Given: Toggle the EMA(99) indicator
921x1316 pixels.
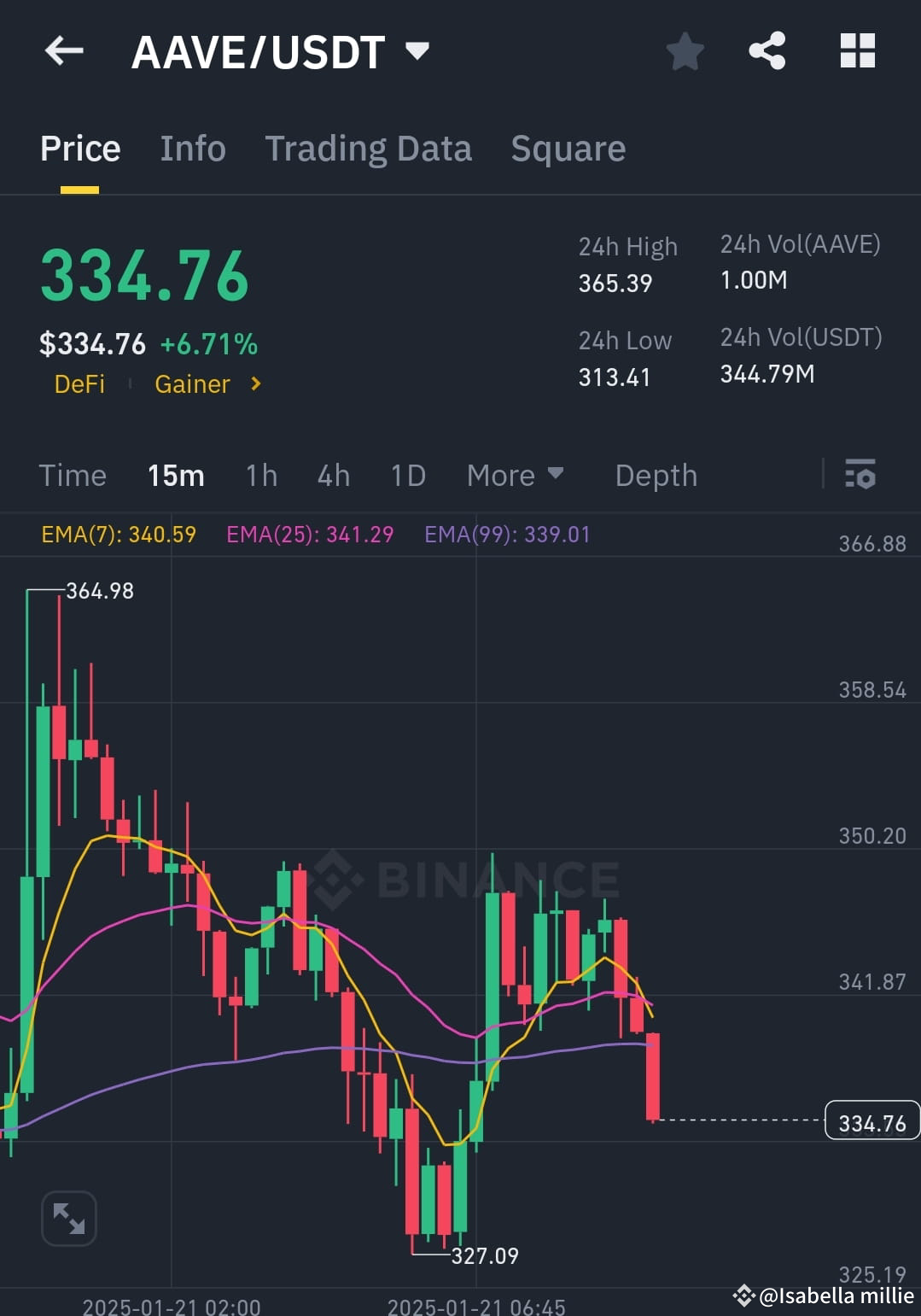Looking at the screenshot, I should click(507, 534).
